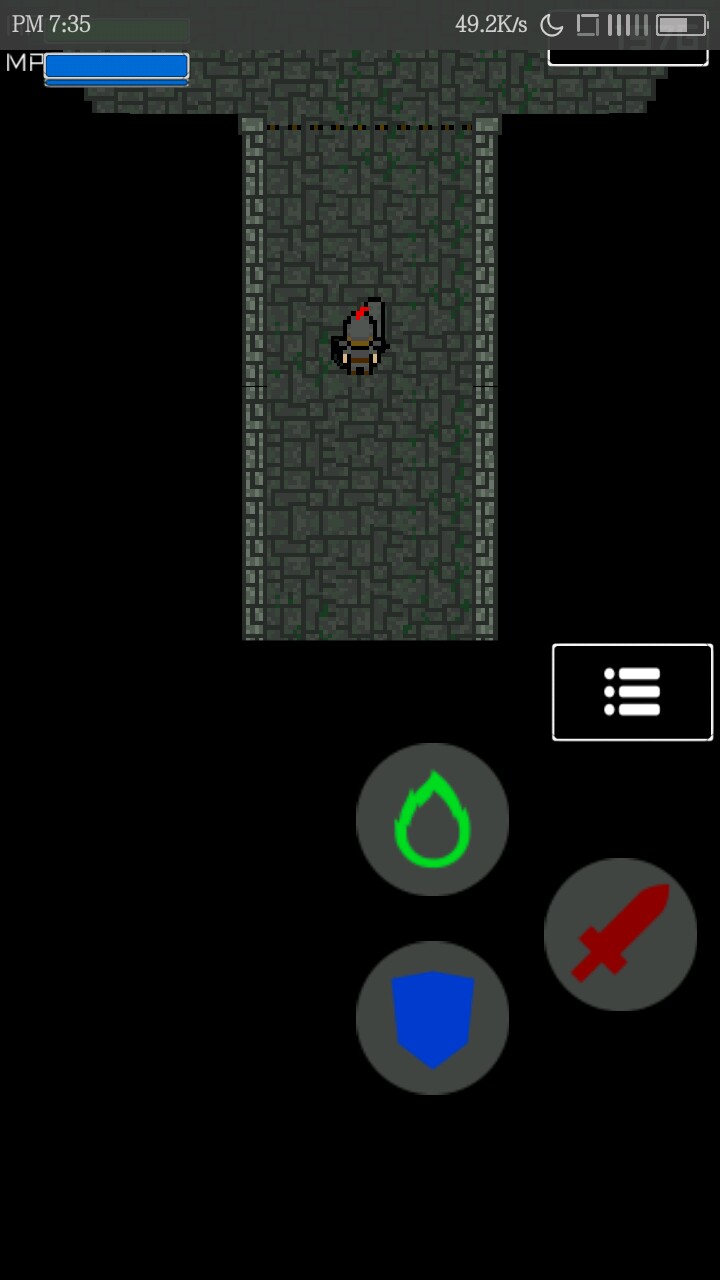Cast the green flame spell
Image resolution: width=720 pixels, height=1280 pixels.
(x=432, y=819)
